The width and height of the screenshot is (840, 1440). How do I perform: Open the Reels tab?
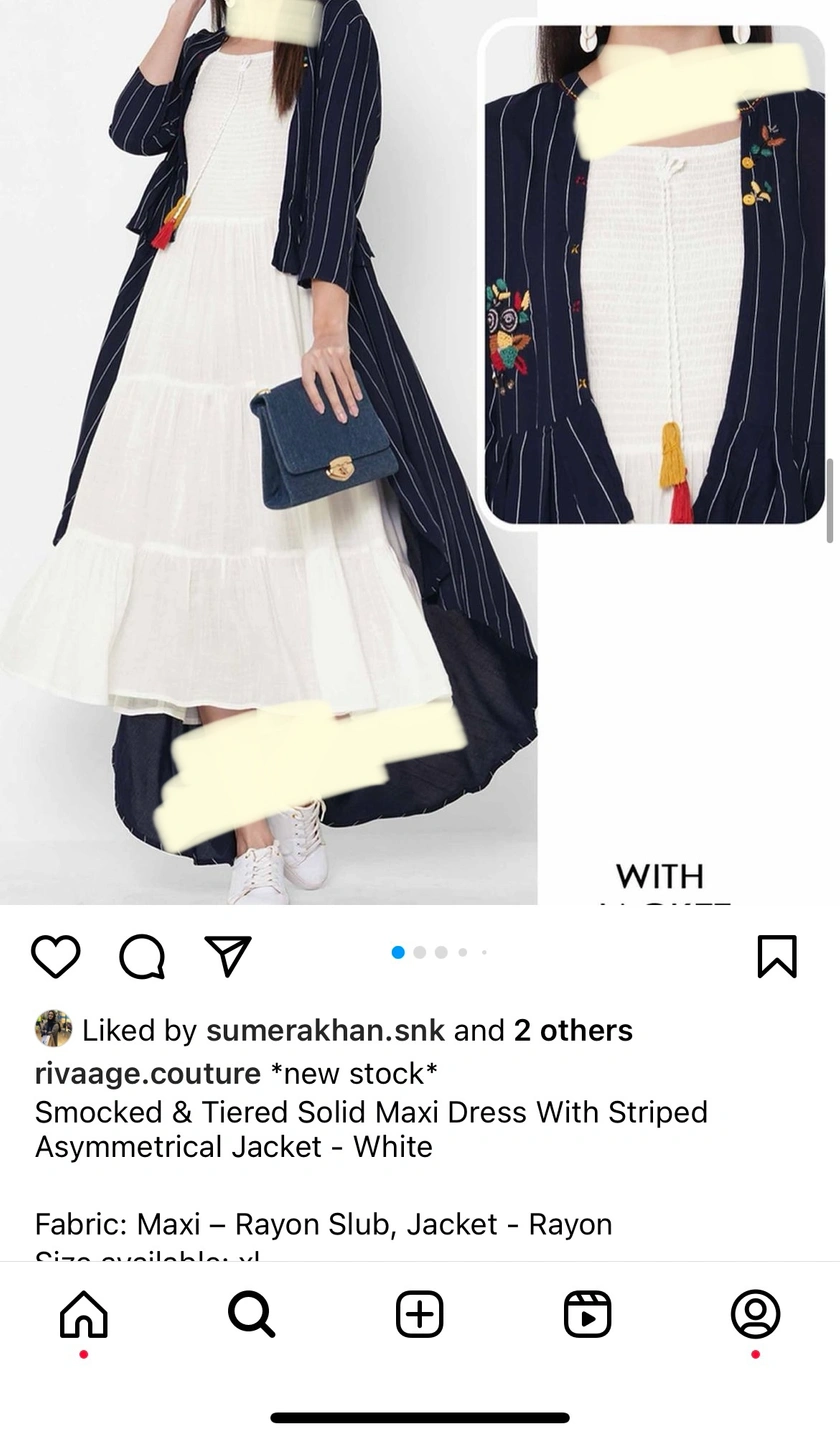[588, 1314]
